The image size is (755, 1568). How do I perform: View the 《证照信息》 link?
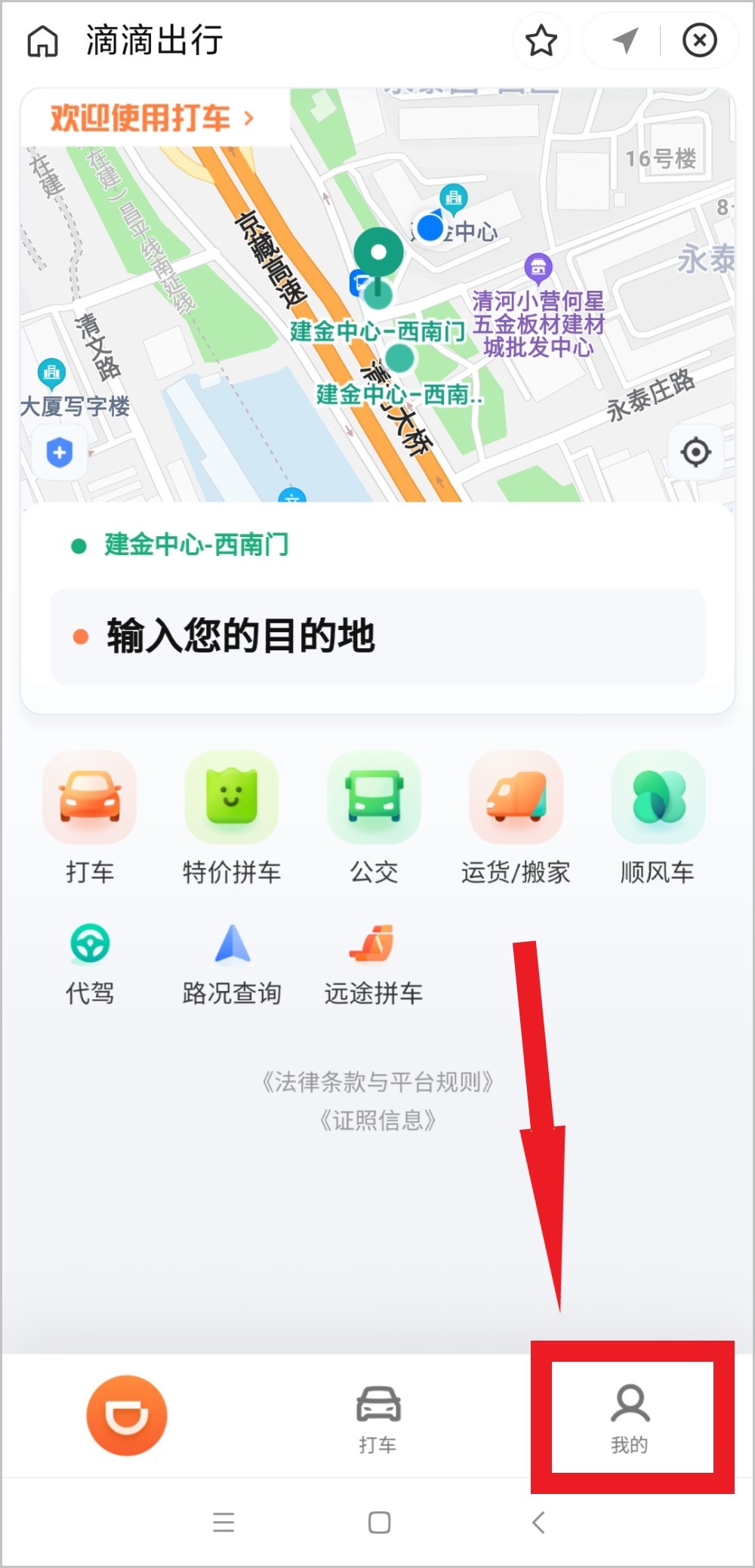click(377, 1120)
